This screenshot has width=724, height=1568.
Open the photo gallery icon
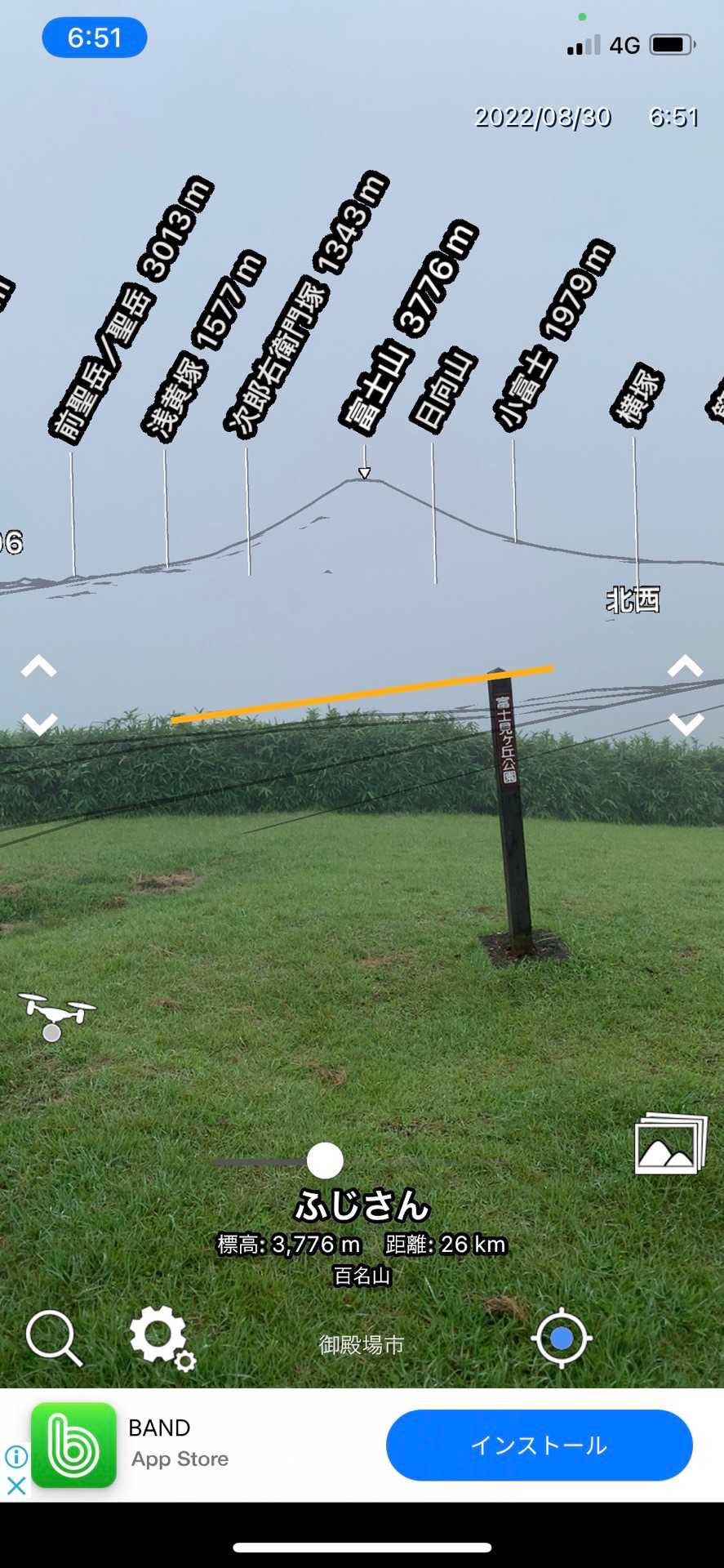pyautogui.click(x=669, y=1144)
